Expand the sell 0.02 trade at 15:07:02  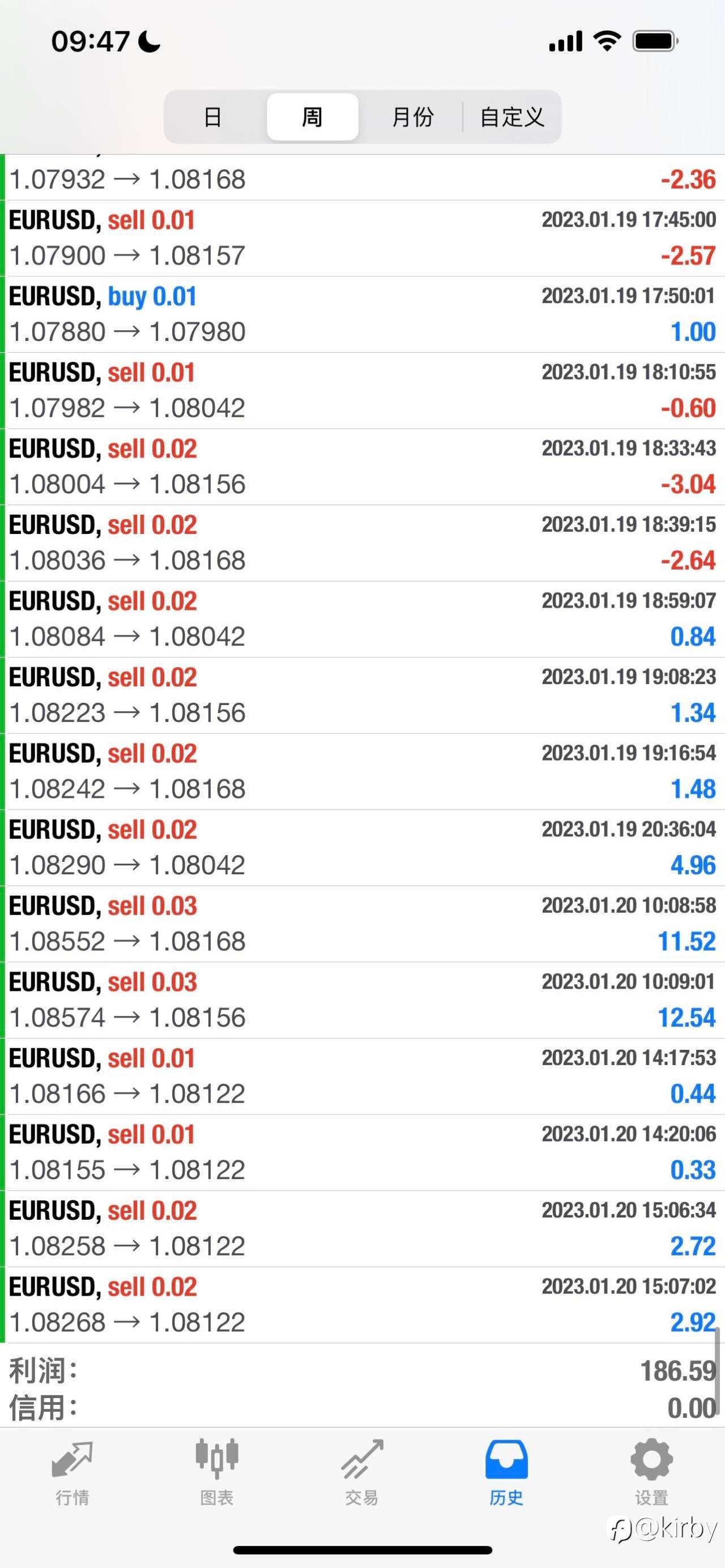pyautogui.click(x=364, y=1305)
